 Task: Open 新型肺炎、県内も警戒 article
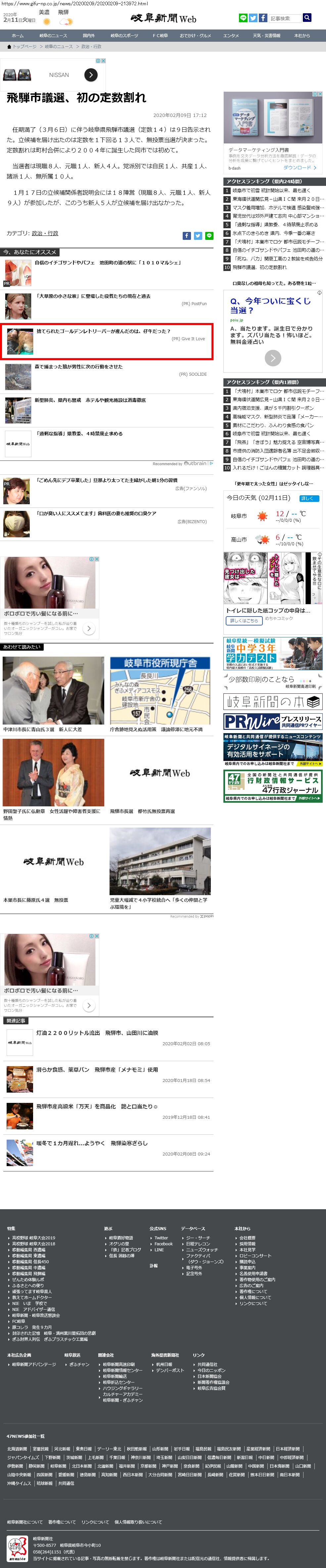point(90,401)
